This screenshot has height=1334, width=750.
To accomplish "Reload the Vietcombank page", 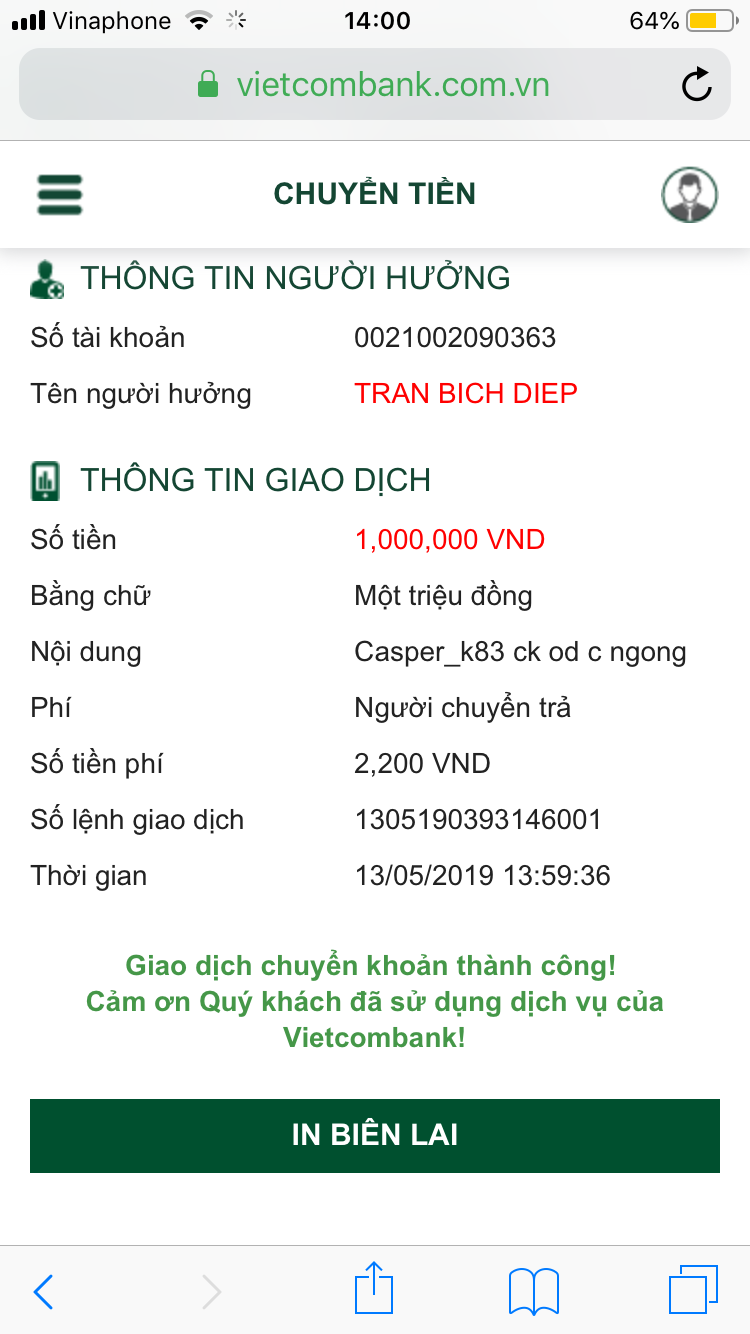I will [696, 85].
